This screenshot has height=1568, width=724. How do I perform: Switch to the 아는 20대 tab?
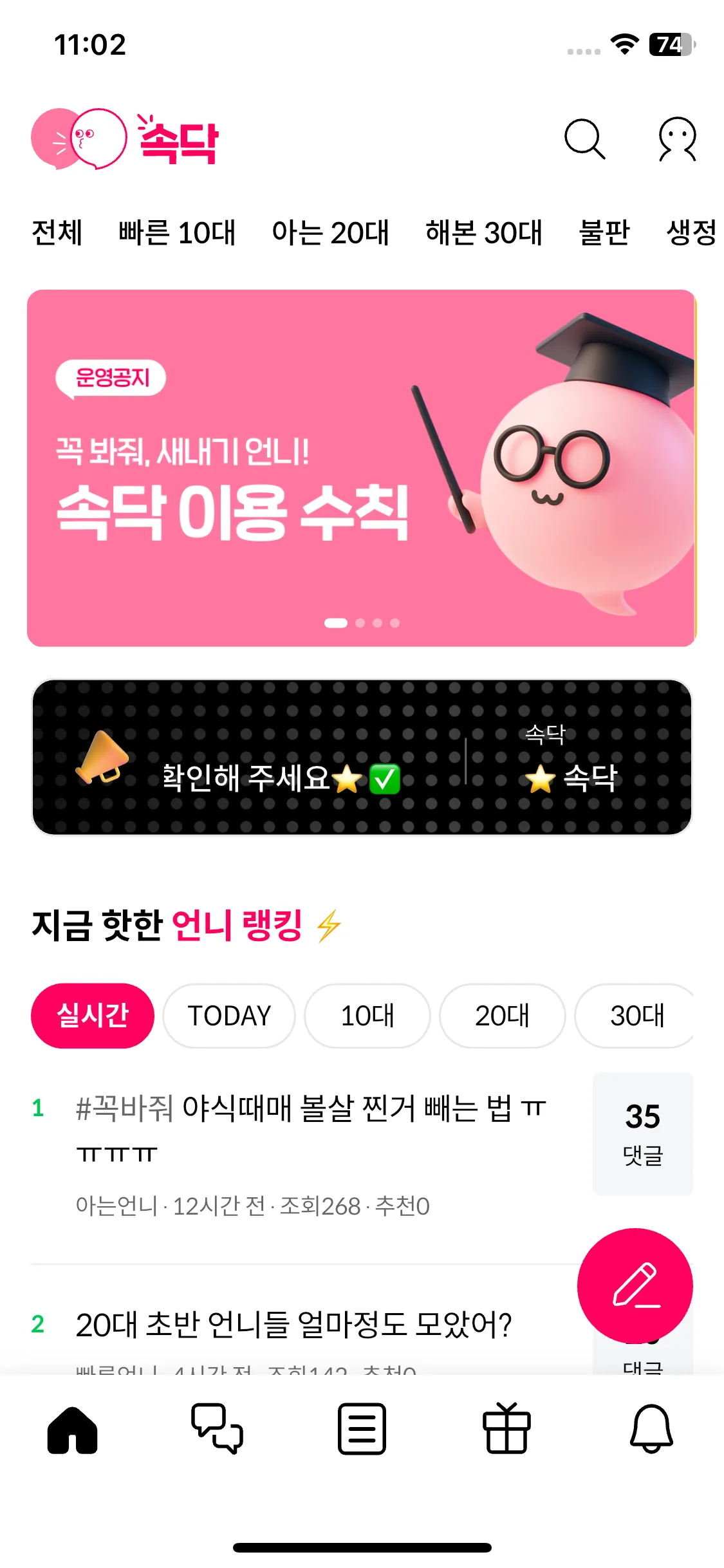330,232
